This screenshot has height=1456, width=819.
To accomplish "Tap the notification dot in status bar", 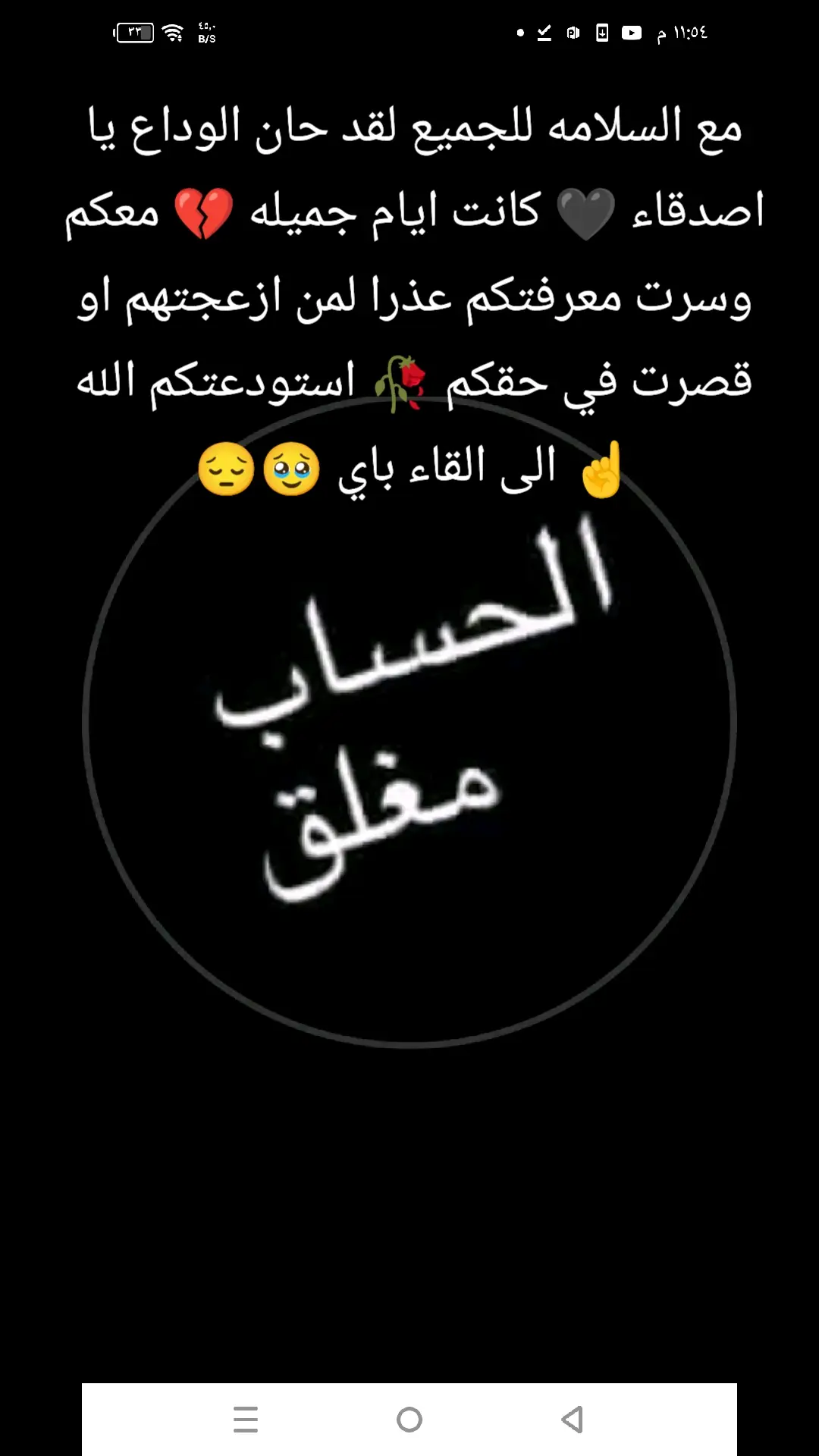I will 521,33.
